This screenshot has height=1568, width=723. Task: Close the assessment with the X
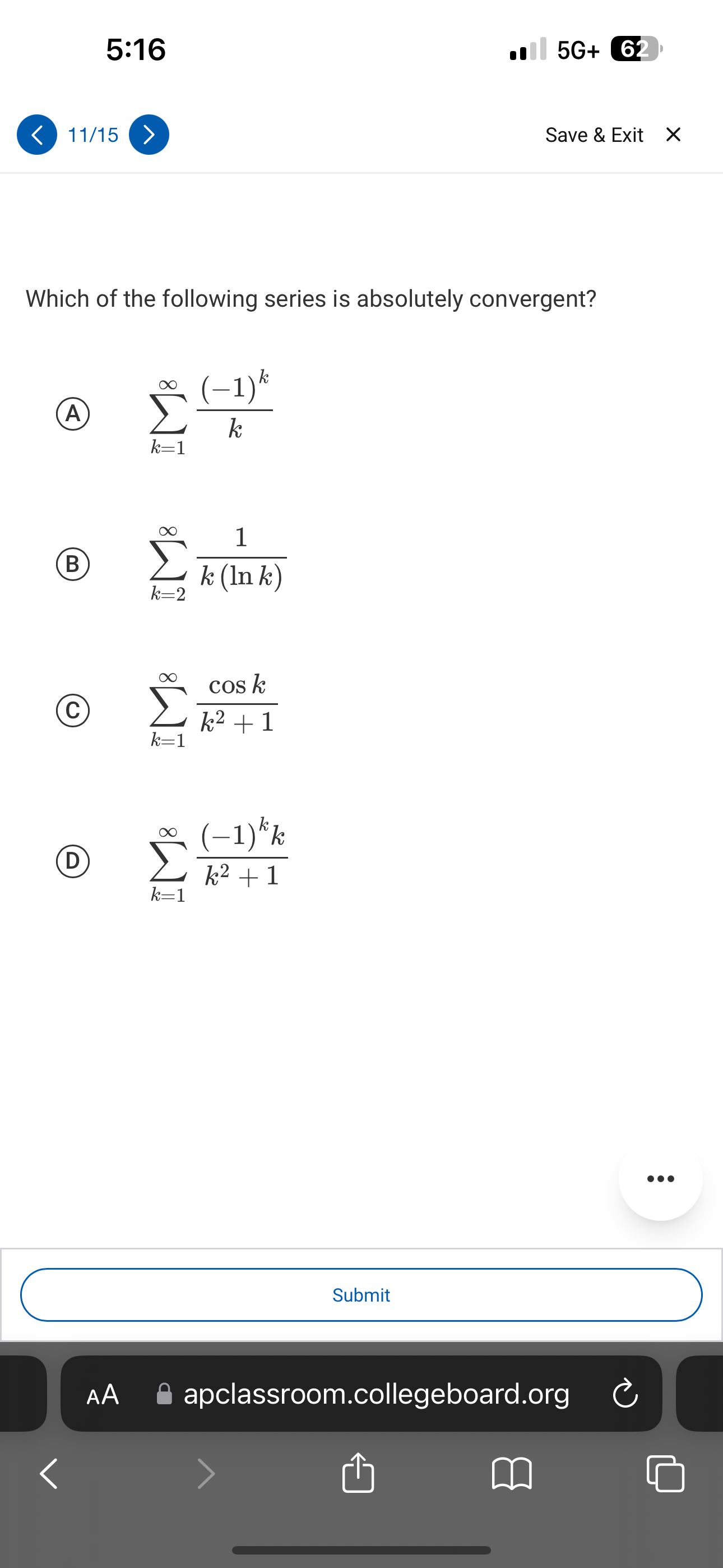[673, 135]
